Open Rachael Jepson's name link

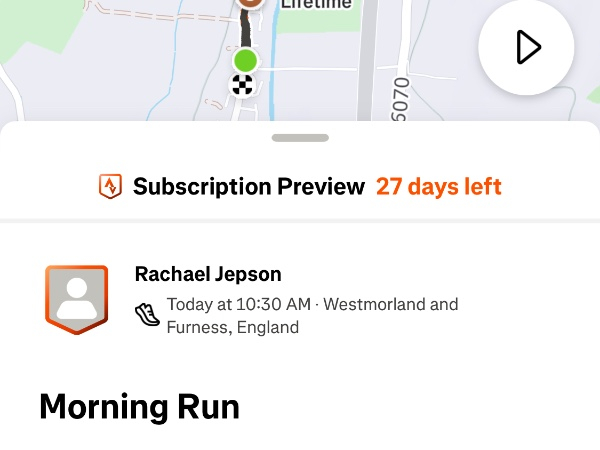tap(208, 274)
